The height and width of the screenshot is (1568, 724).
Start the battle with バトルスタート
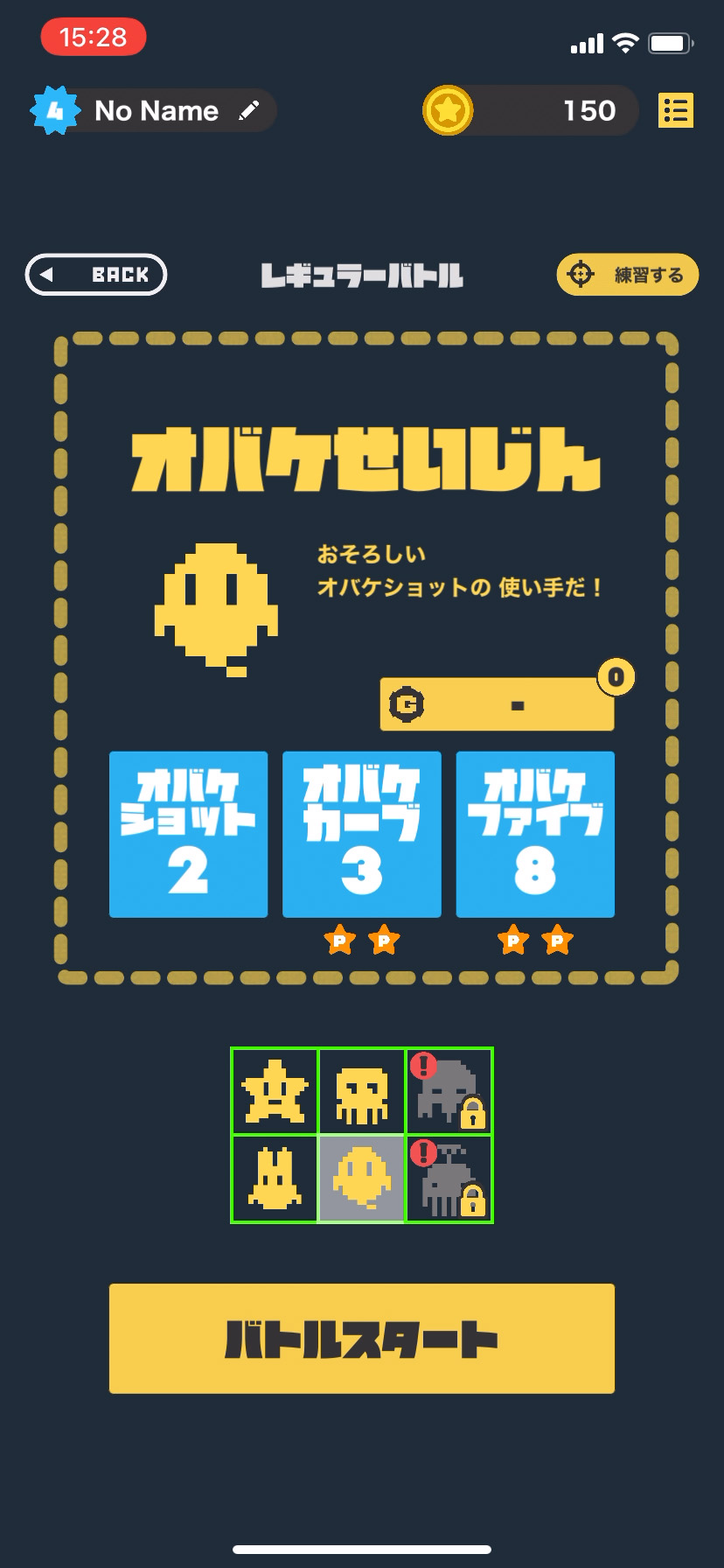pyautogui.click(x=362, y=1338)
